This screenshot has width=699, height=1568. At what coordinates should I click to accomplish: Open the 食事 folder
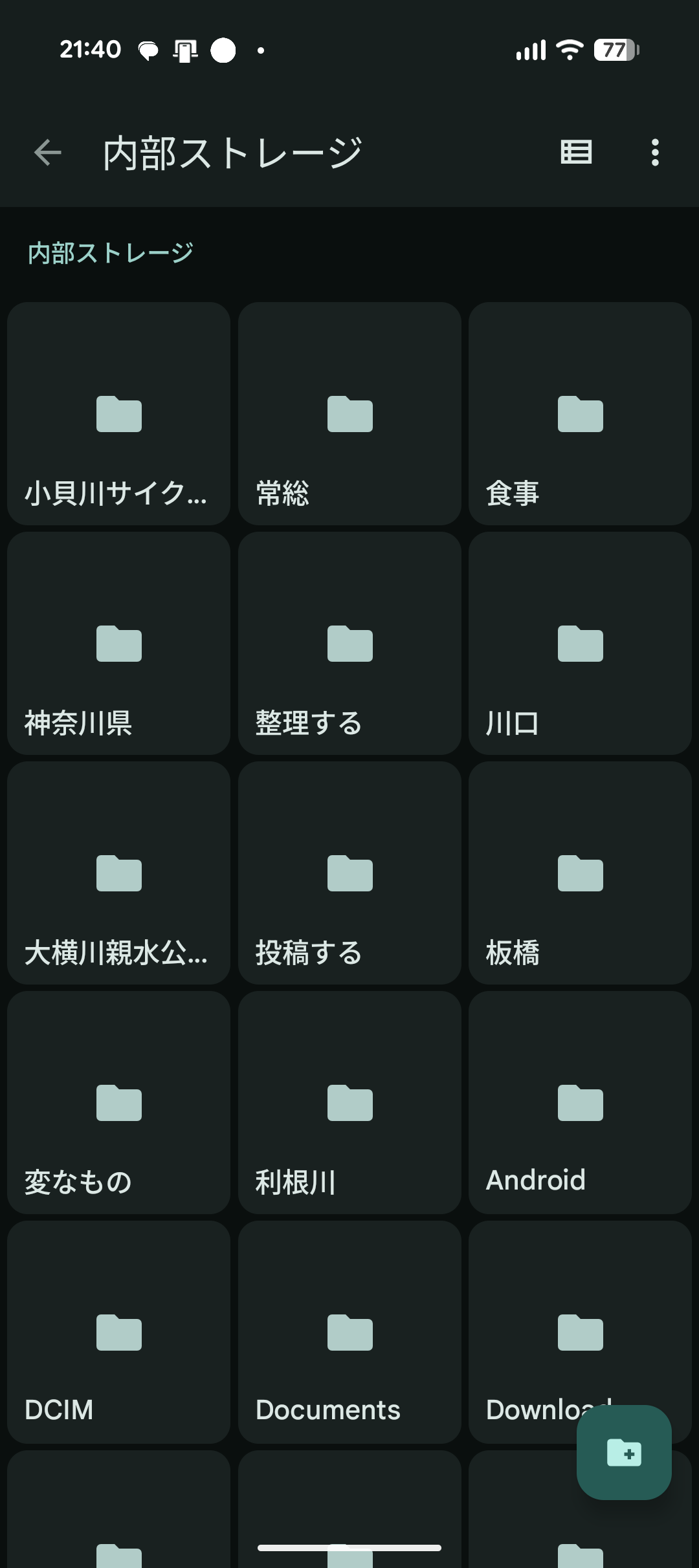[580, 414]
